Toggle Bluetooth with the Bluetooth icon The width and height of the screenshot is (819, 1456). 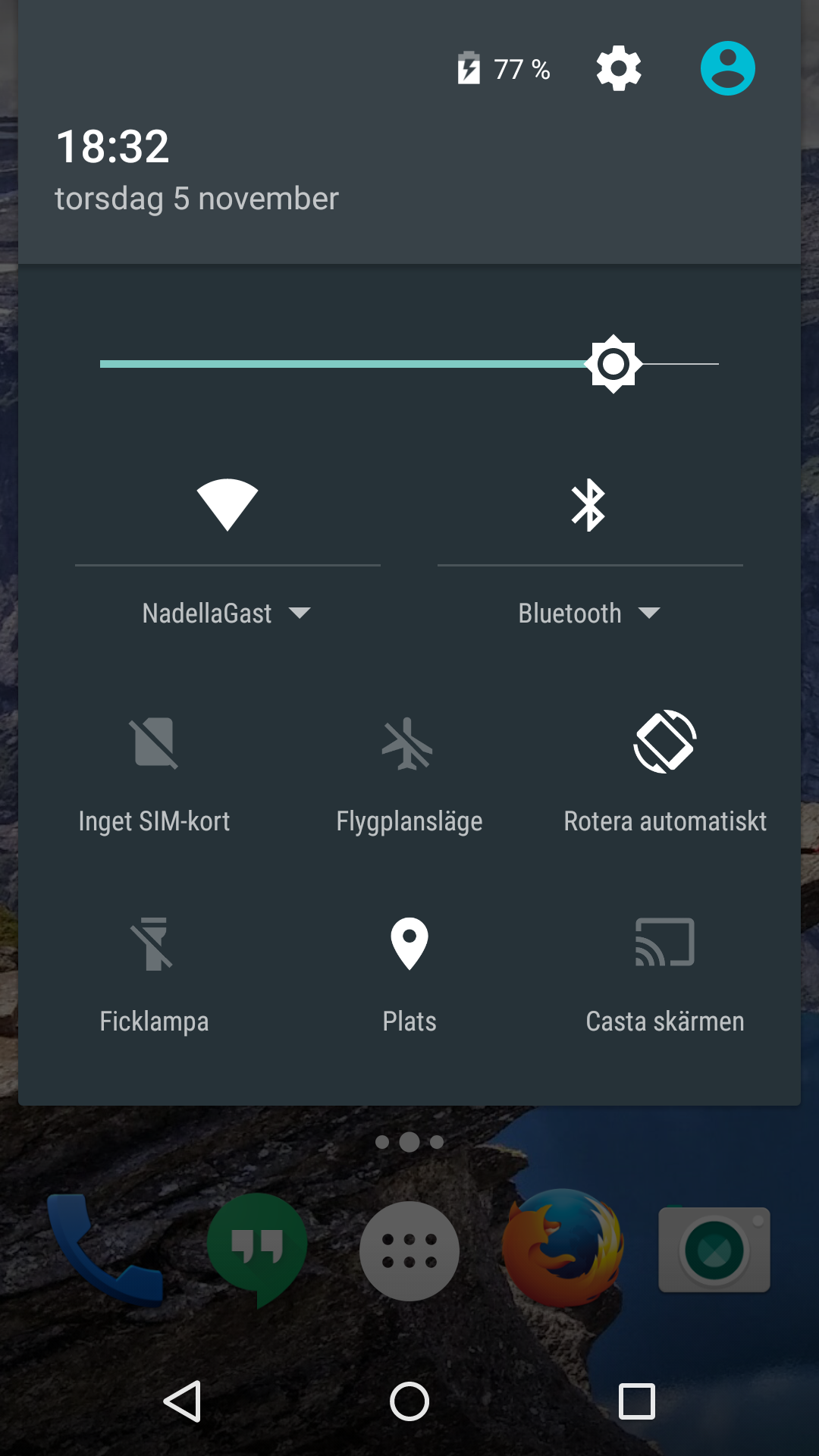pyautogui.click(x=588, y=504)
